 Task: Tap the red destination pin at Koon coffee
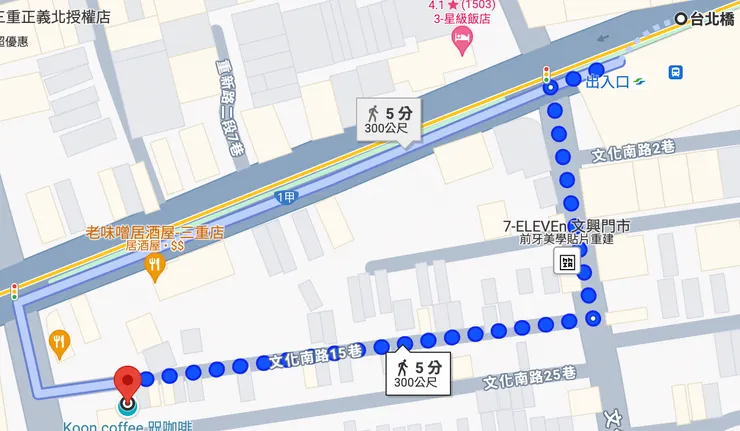coord(127,383)
